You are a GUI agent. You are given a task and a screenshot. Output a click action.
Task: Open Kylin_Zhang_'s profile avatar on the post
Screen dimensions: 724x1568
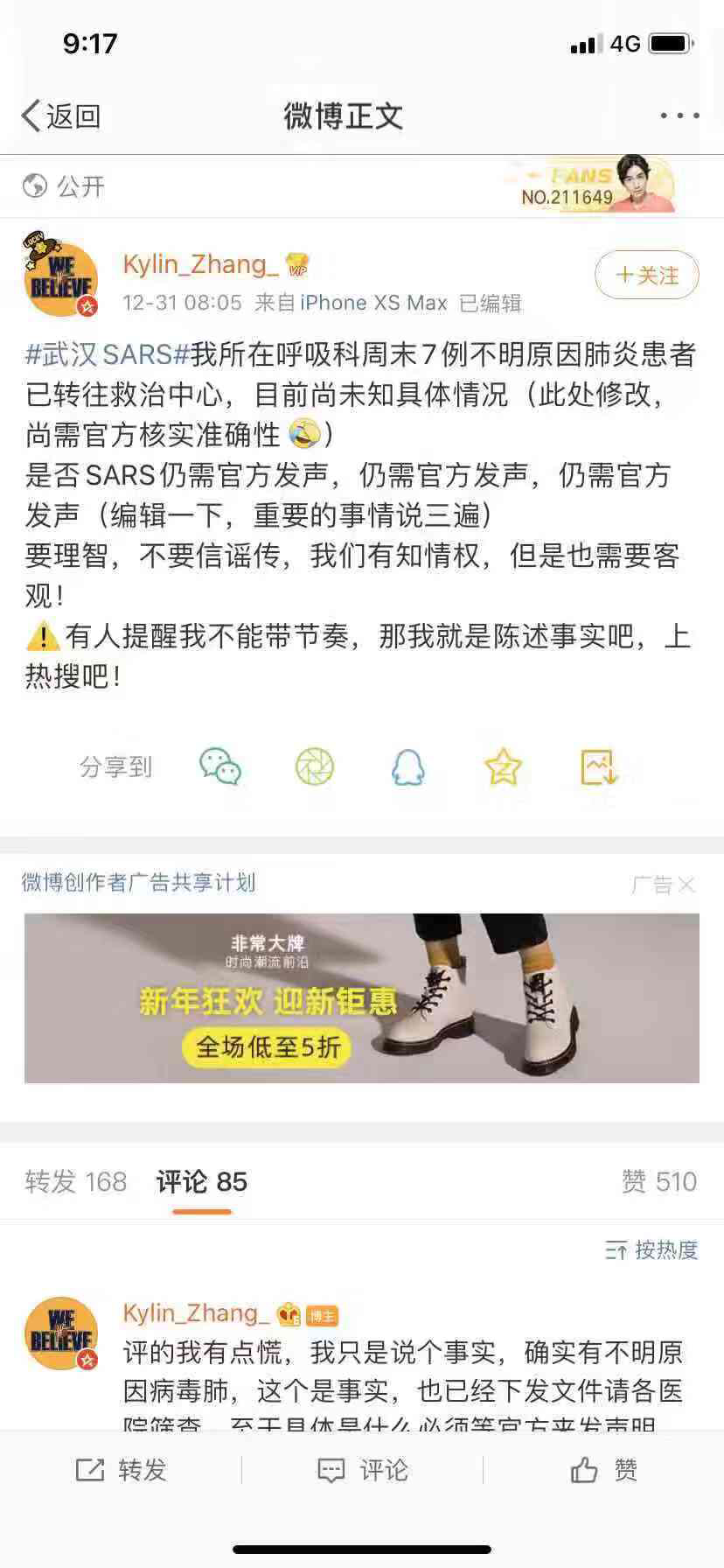(61, 280)
